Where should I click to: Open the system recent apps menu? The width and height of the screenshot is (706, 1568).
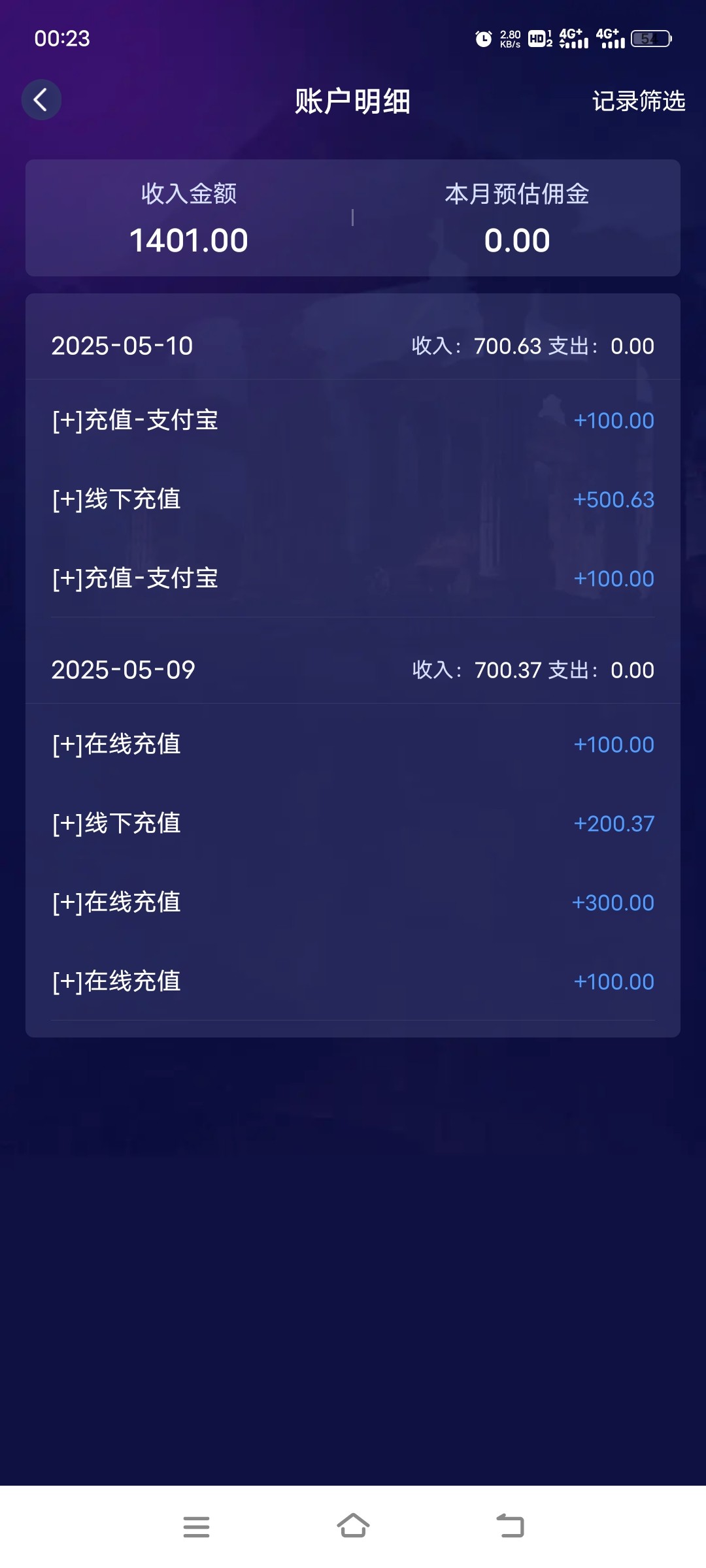coord(196,1527)
